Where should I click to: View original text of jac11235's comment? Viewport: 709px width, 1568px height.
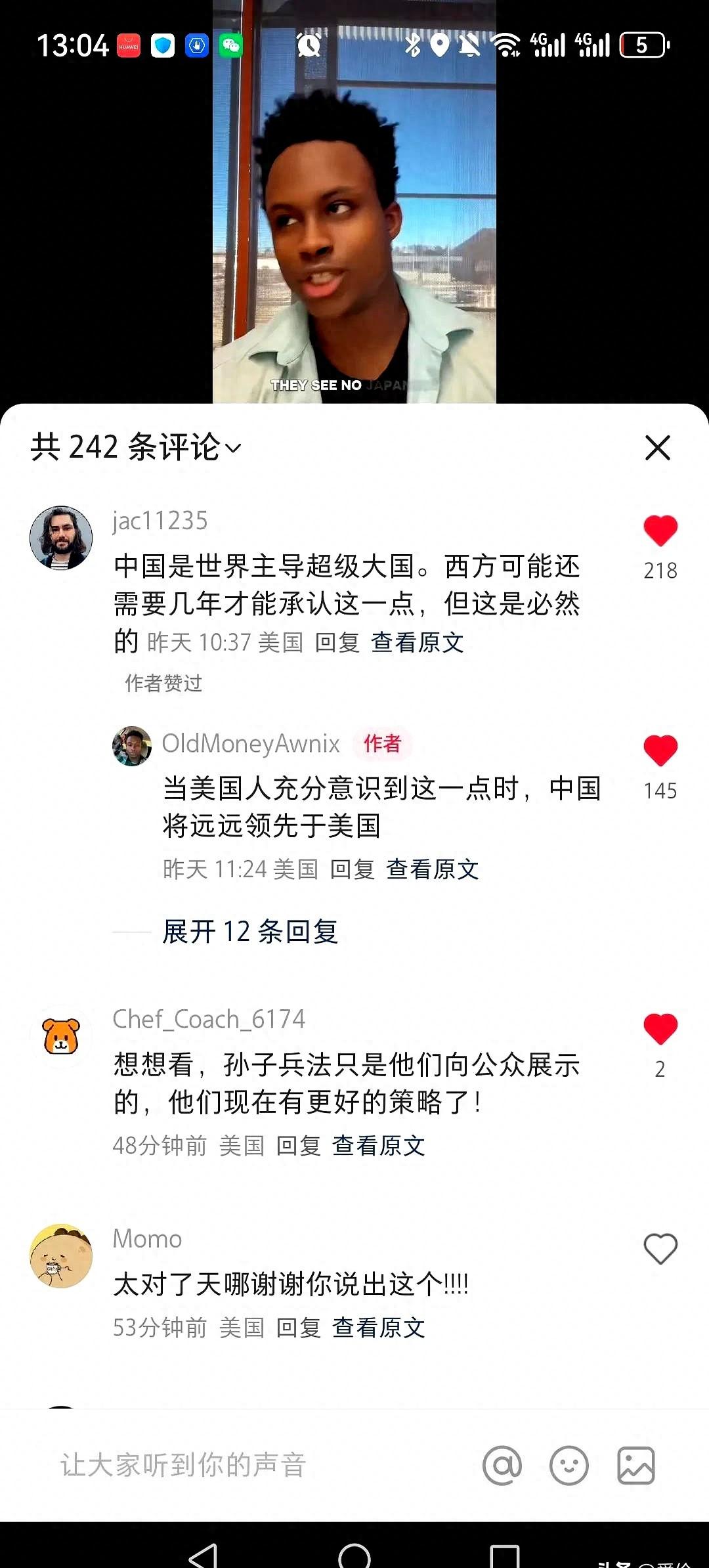point(418,642)
